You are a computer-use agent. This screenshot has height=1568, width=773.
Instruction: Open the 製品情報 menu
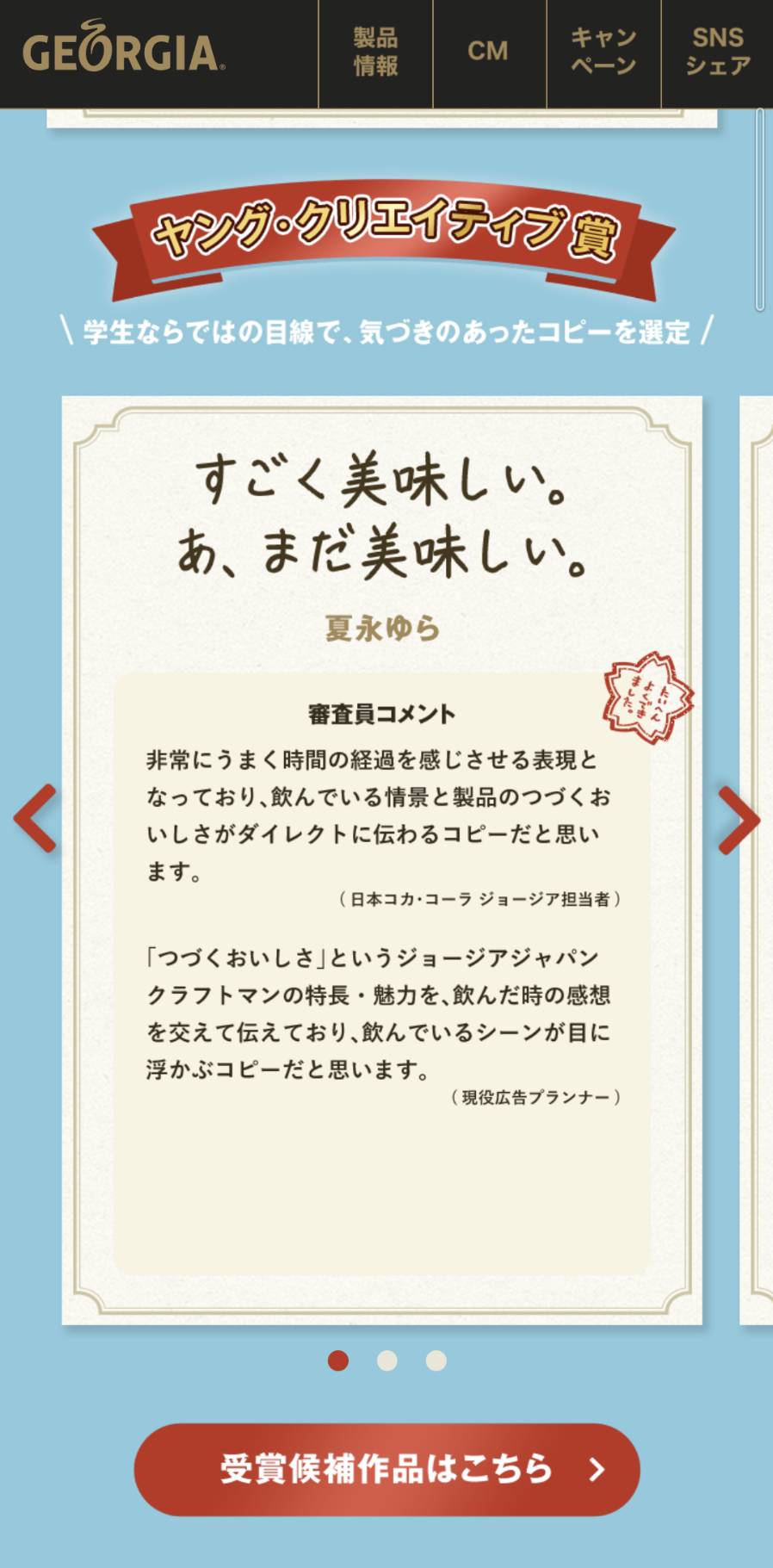pos(375,52)
